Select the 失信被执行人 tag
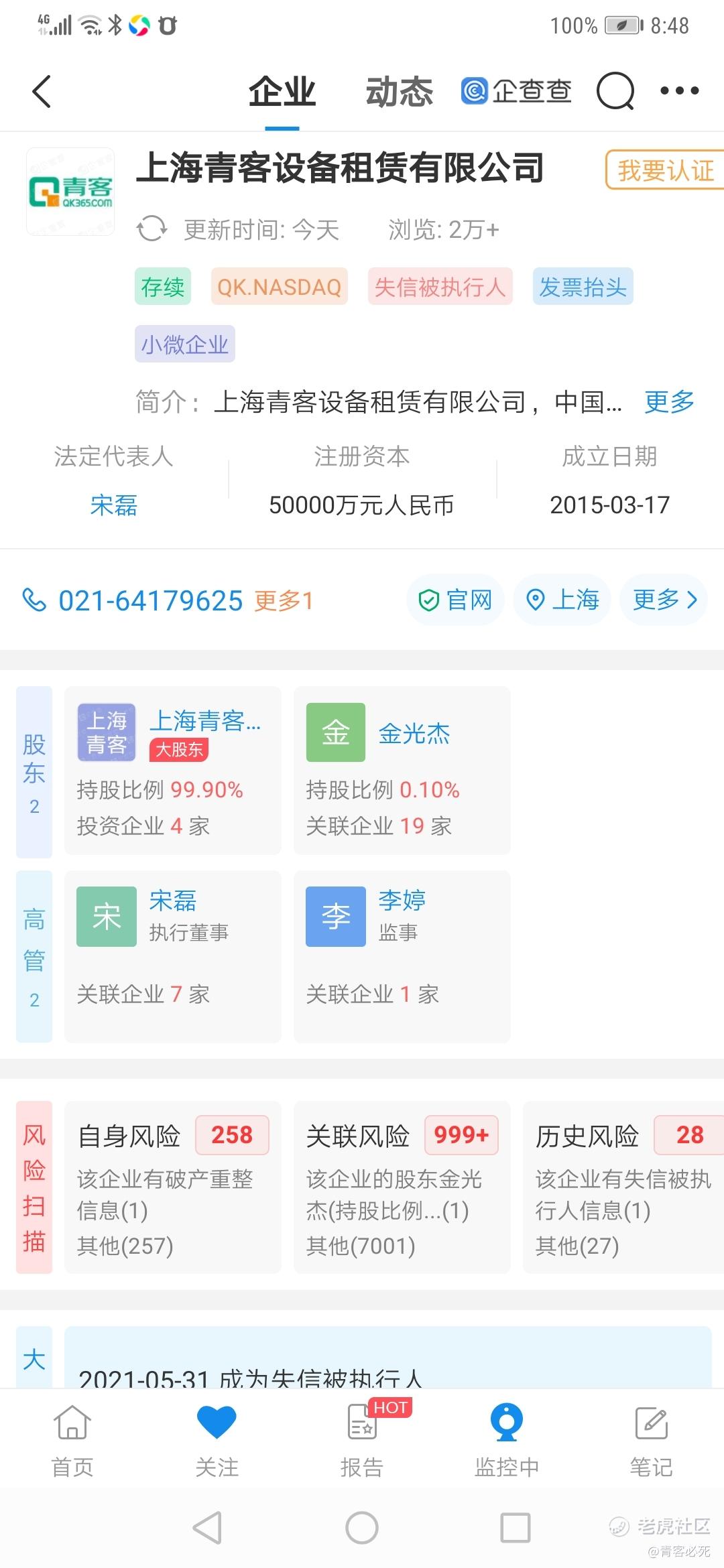The height and width of the screenshot is (1568, 724). point(440,287)
